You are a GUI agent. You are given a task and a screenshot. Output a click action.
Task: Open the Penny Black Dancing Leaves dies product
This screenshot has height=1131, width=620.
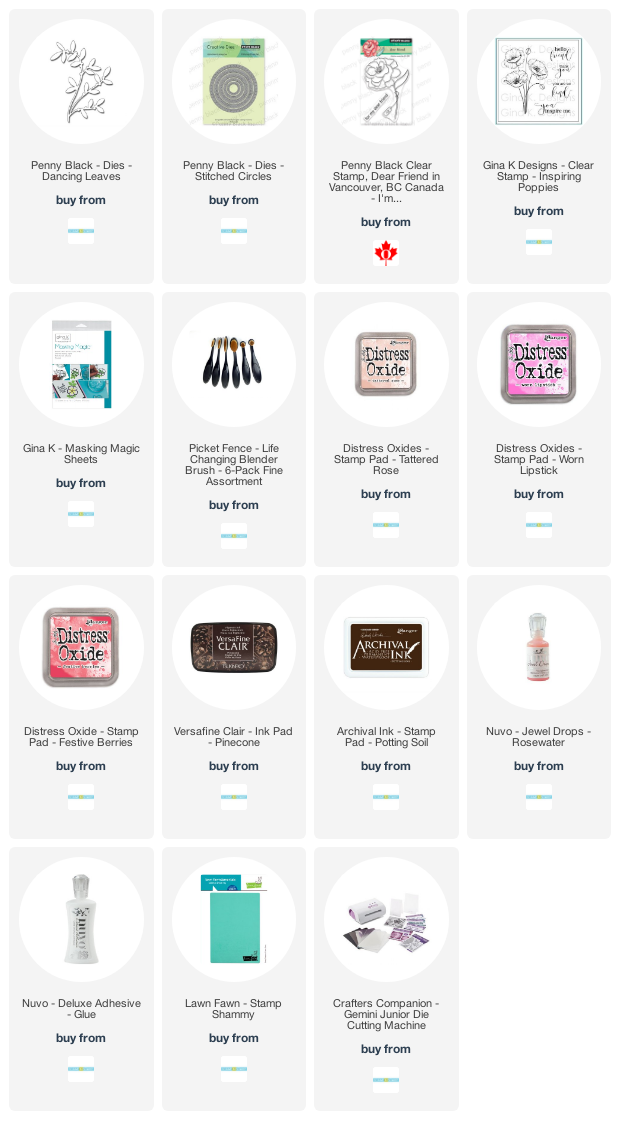[x=81, y=82]
